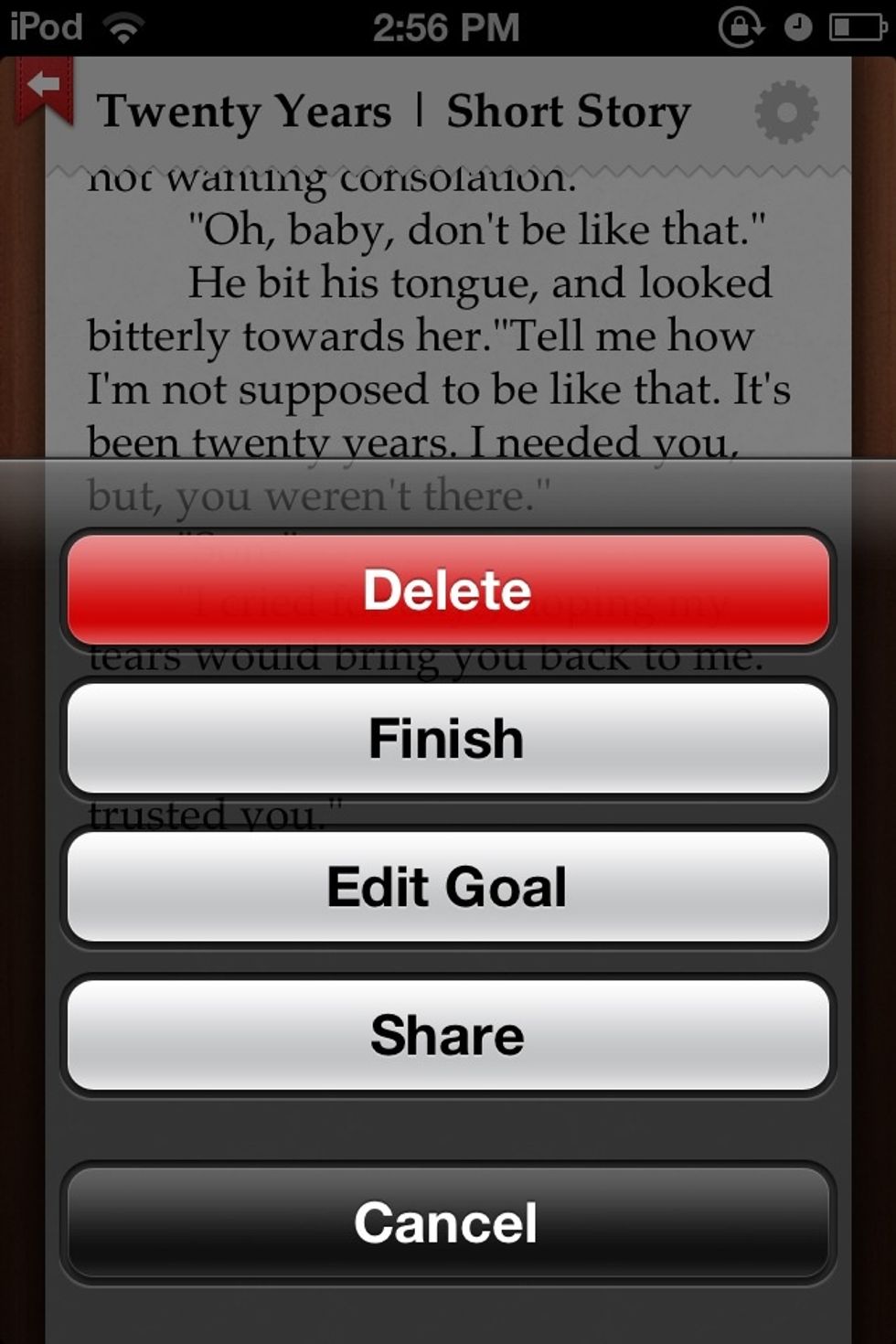Open Edit Goal for this story

[447, 885]
